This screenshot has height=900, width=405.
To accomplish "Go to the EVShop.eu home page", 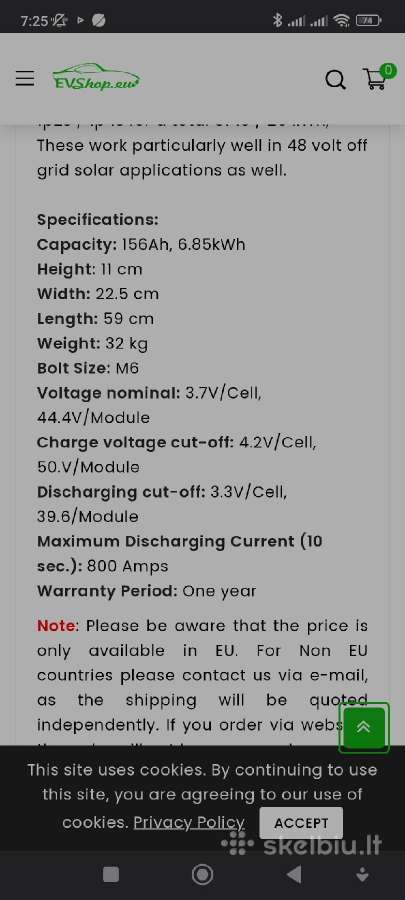I will (96, 77).
